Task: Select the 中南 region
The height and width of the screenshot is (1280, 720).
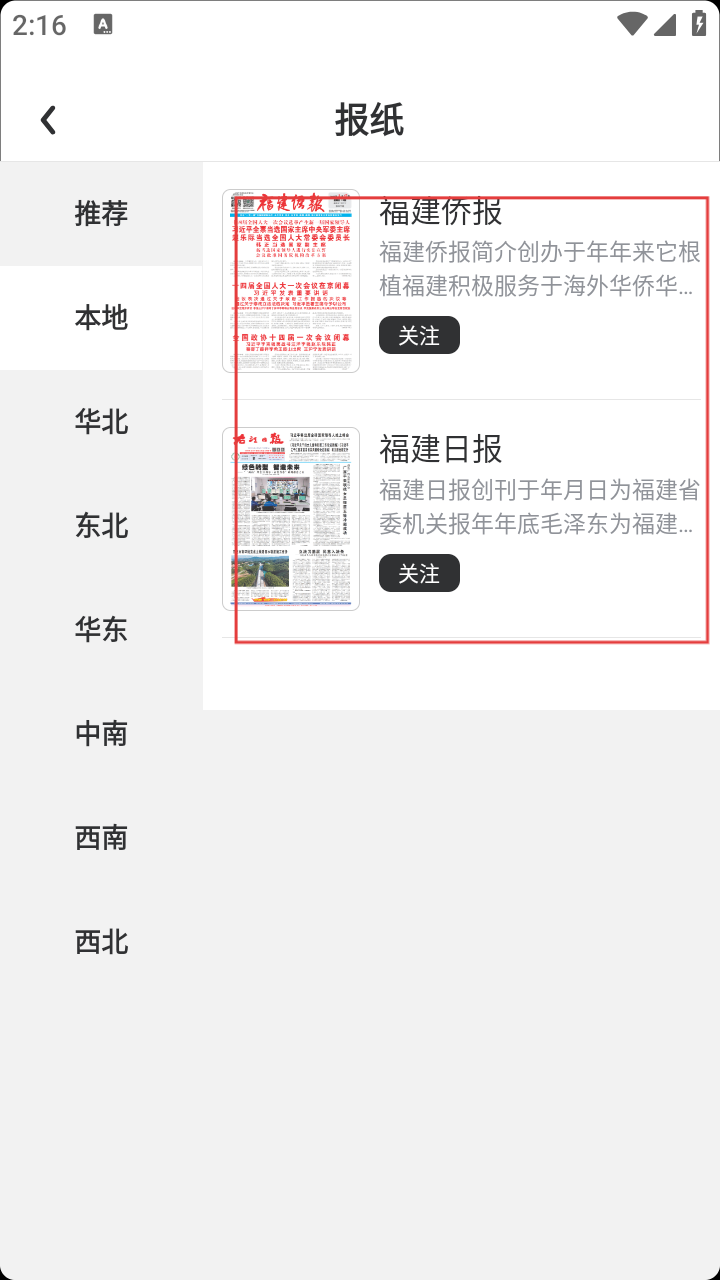Action: pos(101,733)
